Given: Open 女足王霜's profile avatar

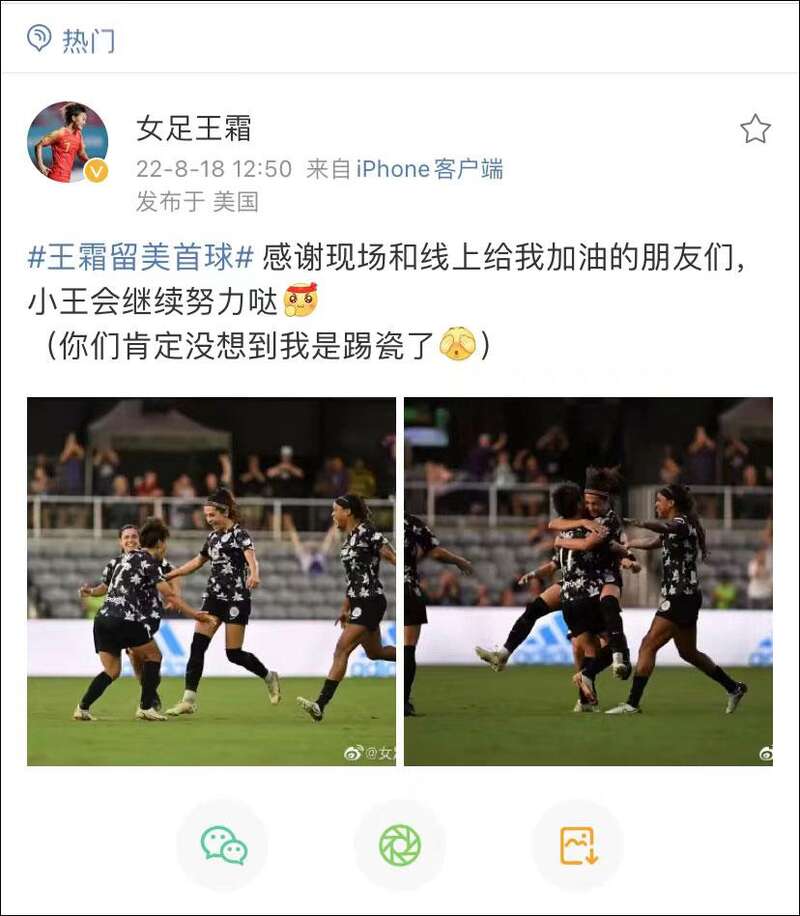Looking at the screenshot, I should point(67,142).
